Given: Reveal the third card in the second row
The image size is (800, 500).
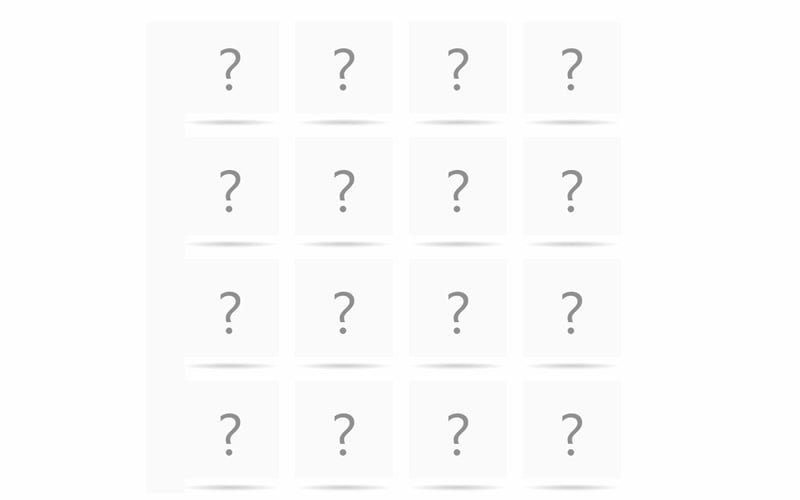Looking at the screenshot, I should [457, 189].
